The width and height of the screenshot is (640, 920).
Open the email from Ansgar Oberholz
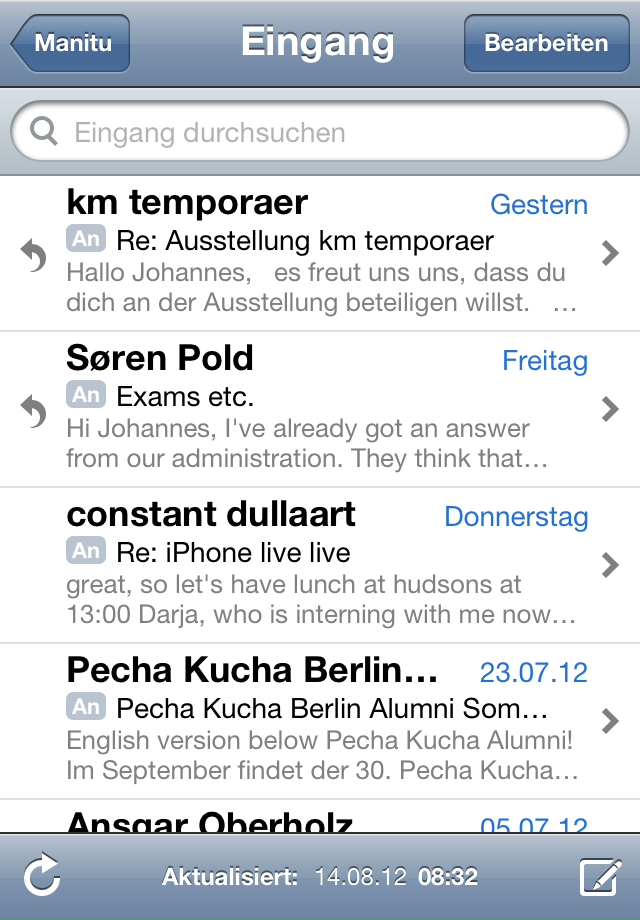(x=320, y=820)
